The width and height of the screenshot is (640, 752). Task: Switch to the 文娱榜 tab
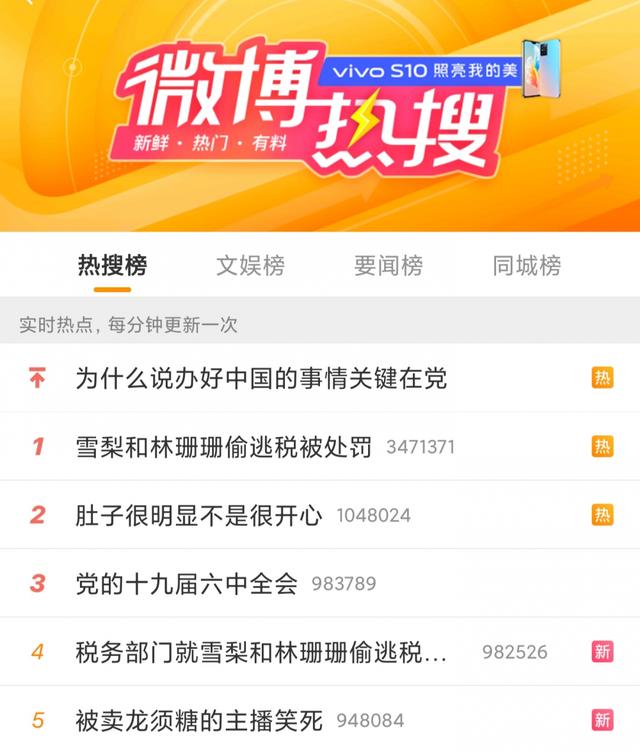tap(250, 266)
